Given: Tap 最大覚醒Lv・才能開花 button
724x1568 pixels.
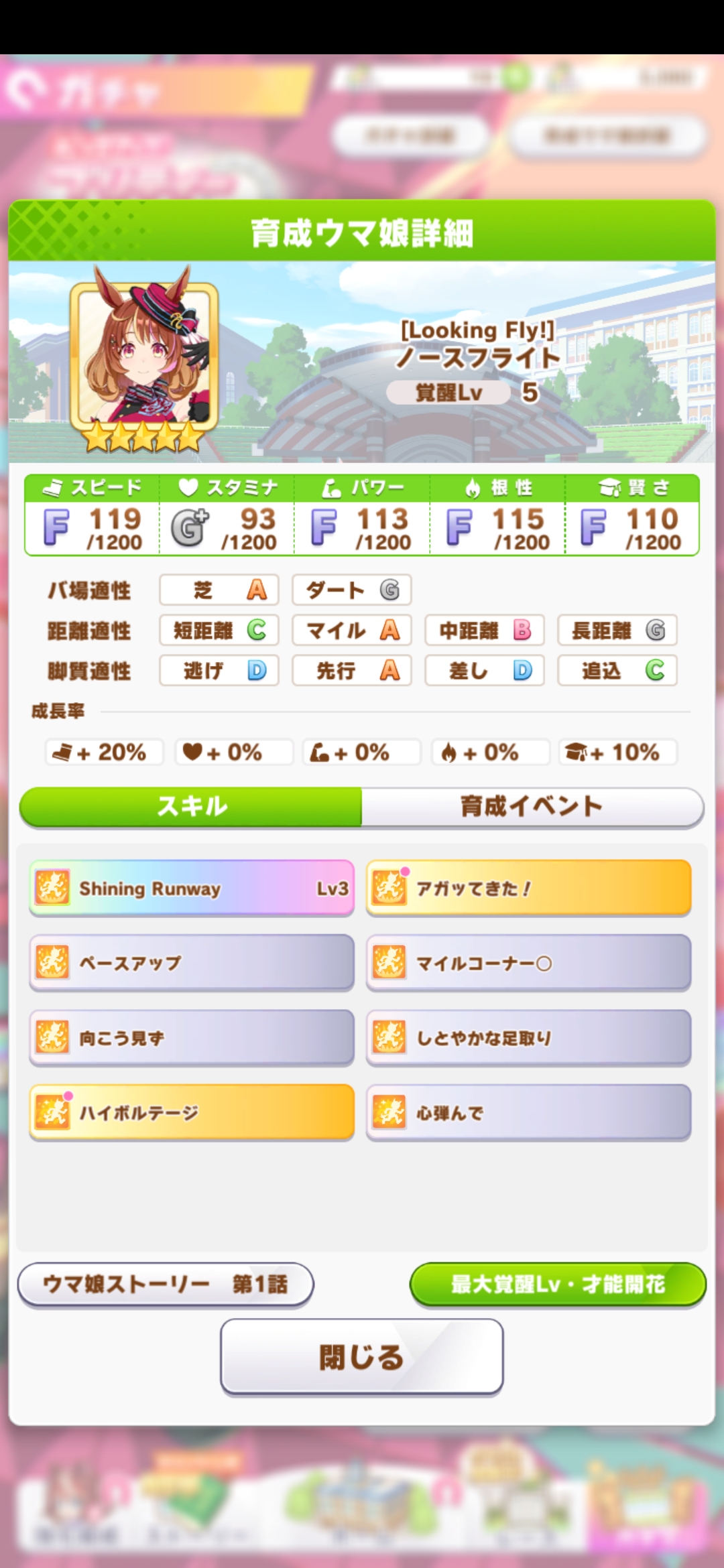Looking at the screenshot, I should (x=557, y=1284).
